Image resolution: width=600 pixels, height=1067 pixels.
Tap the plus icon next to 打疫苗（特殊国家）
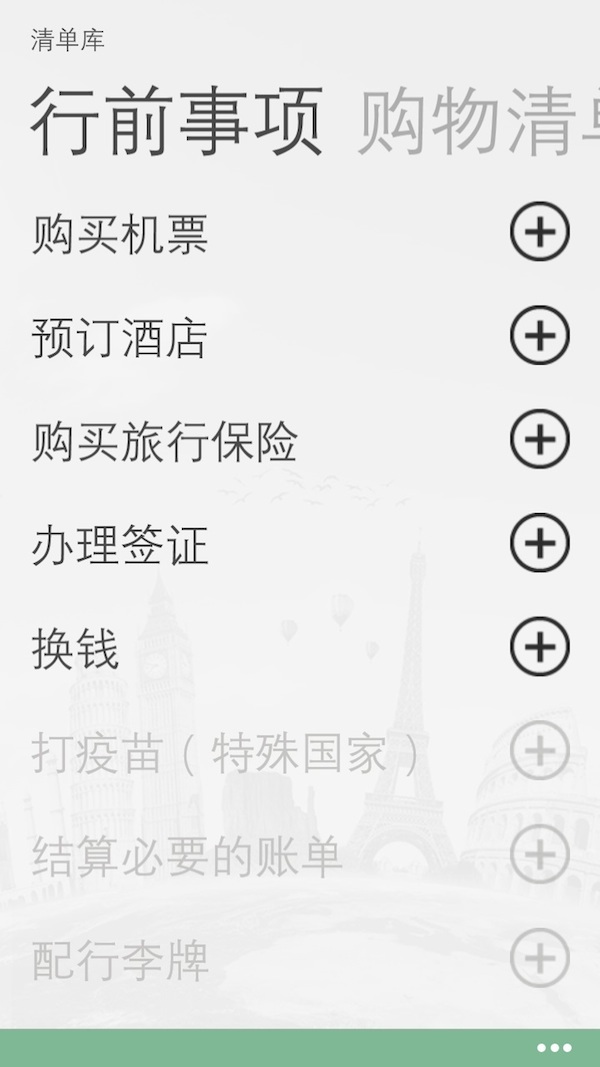(x=540, y=751)
